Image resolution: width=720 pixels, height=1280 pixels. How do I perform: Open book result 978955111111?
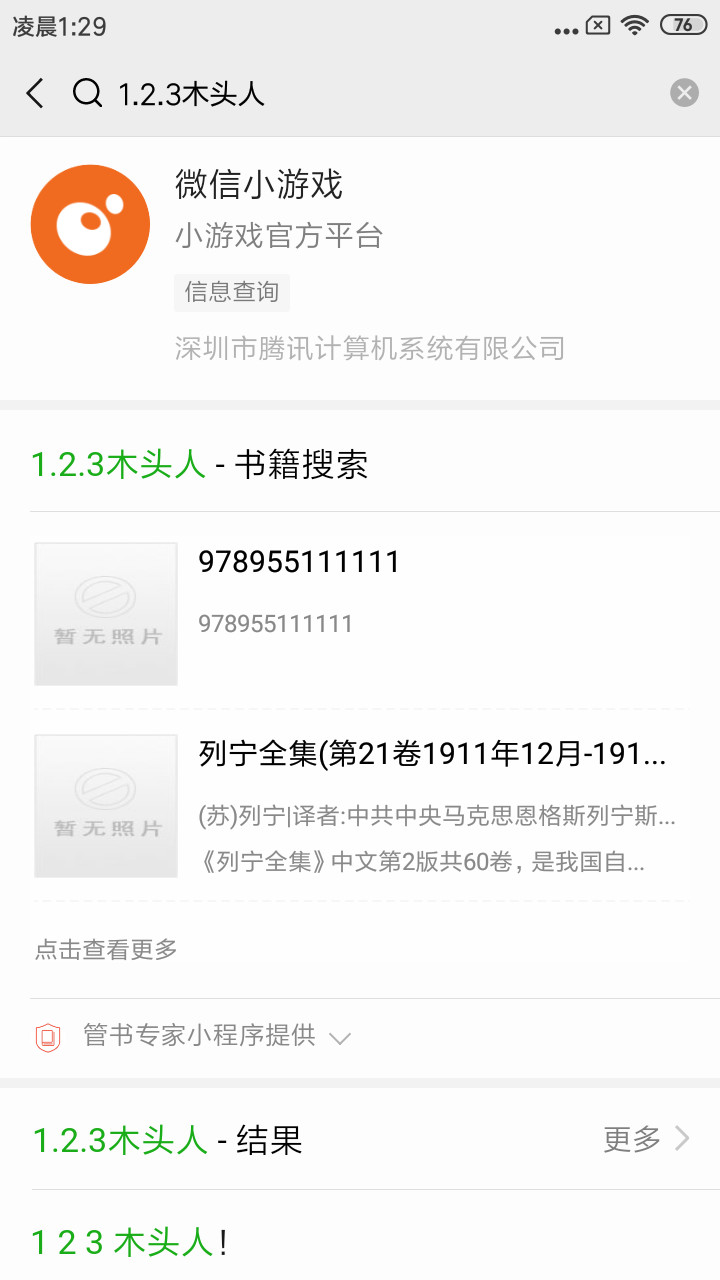click(x=360, y=612)
